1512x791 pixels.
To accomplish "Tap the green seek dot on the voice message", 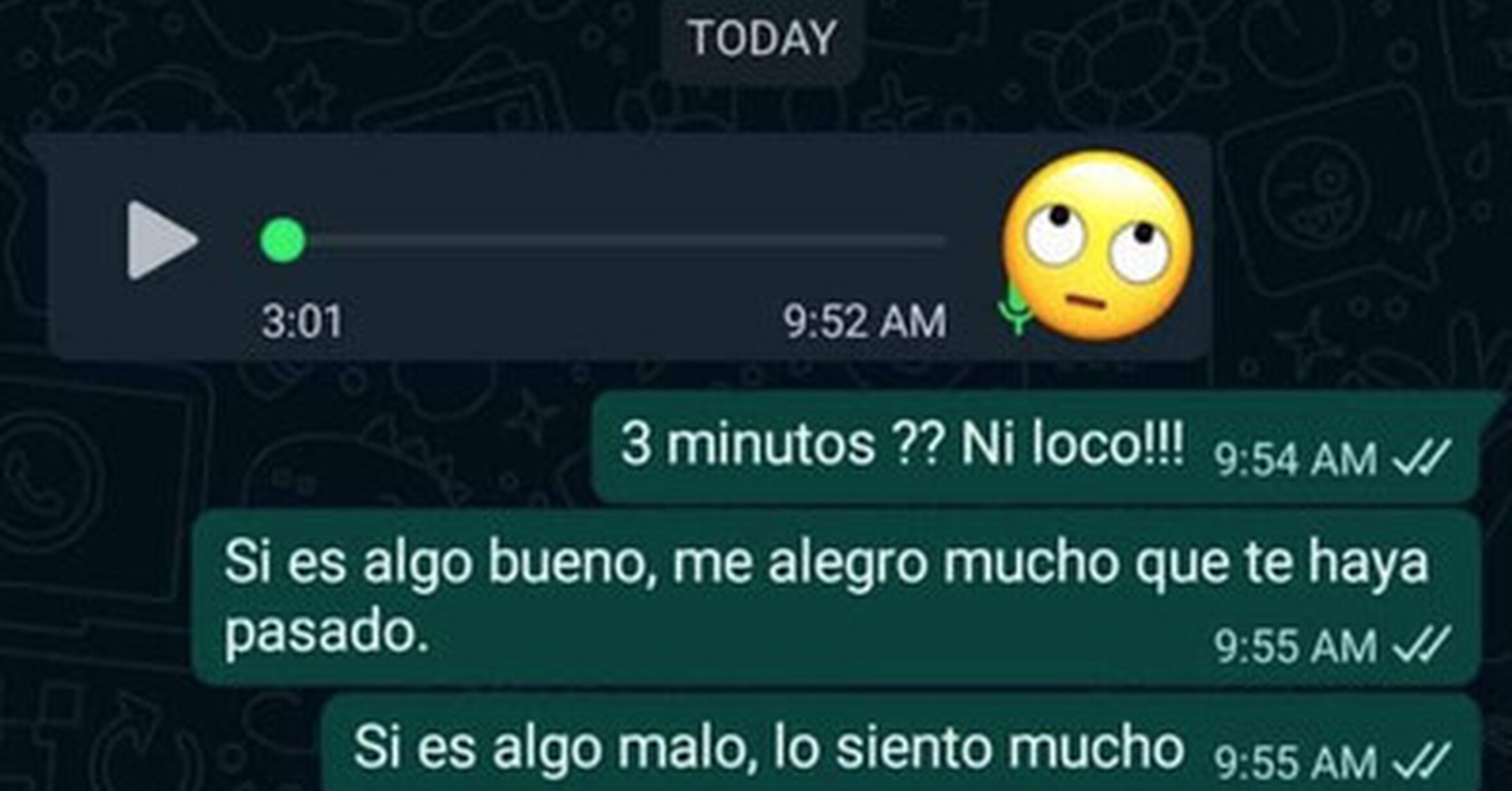I will [x=282, y=241].
